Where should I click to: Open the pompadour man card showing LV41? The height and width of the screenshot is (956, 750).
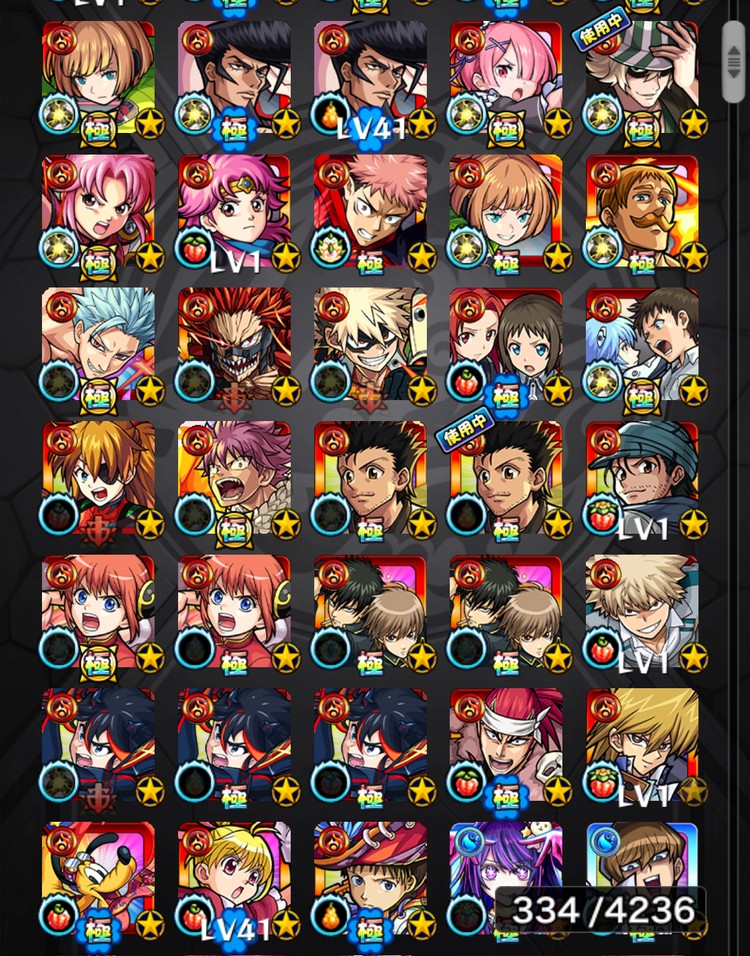[370, 78]
